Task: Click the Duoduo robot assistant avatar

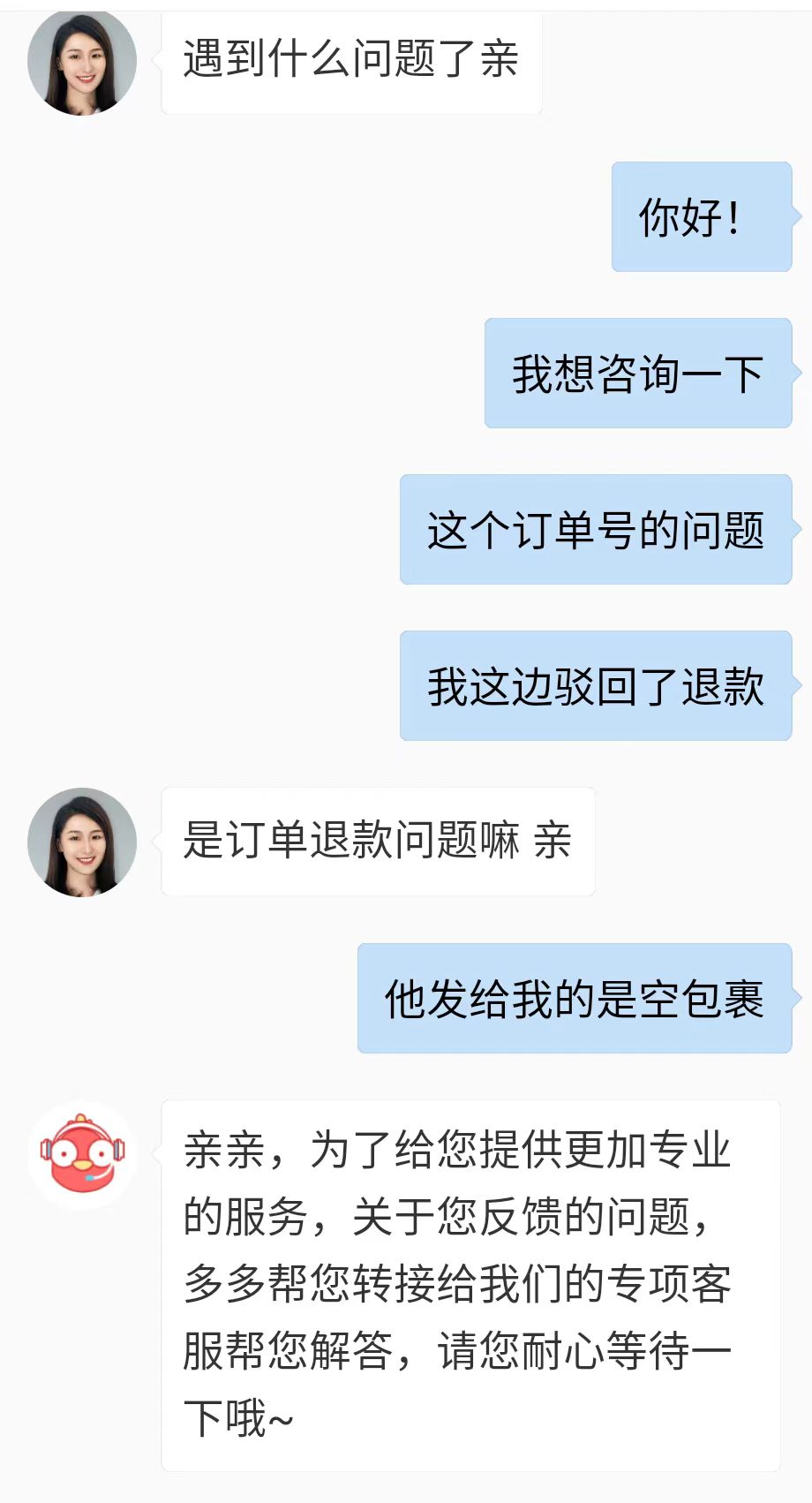Action: tap(80, 1156)
